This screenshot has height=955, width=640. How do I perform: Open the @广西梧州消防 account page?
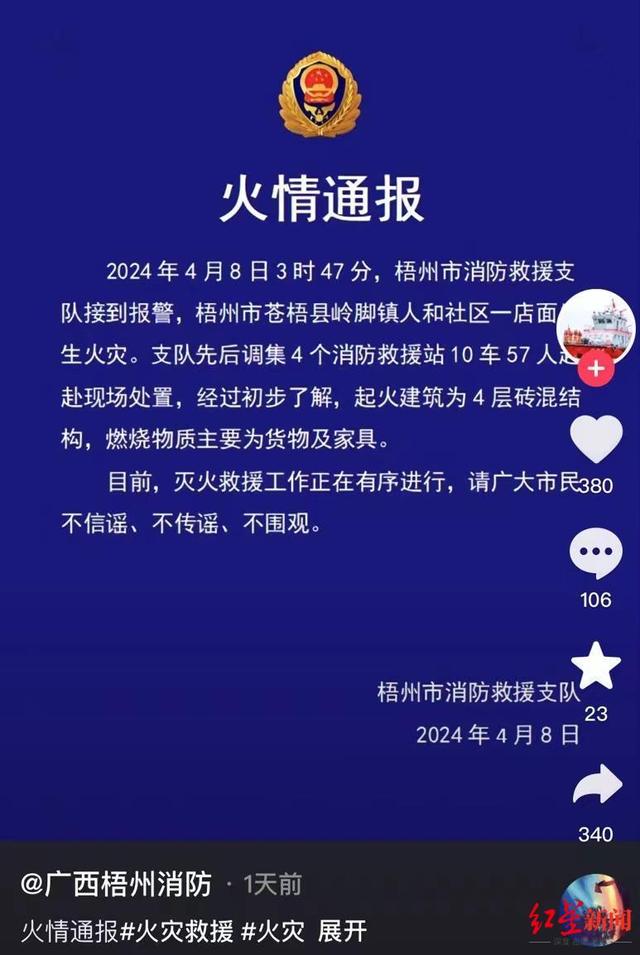(x=116, y=884)
